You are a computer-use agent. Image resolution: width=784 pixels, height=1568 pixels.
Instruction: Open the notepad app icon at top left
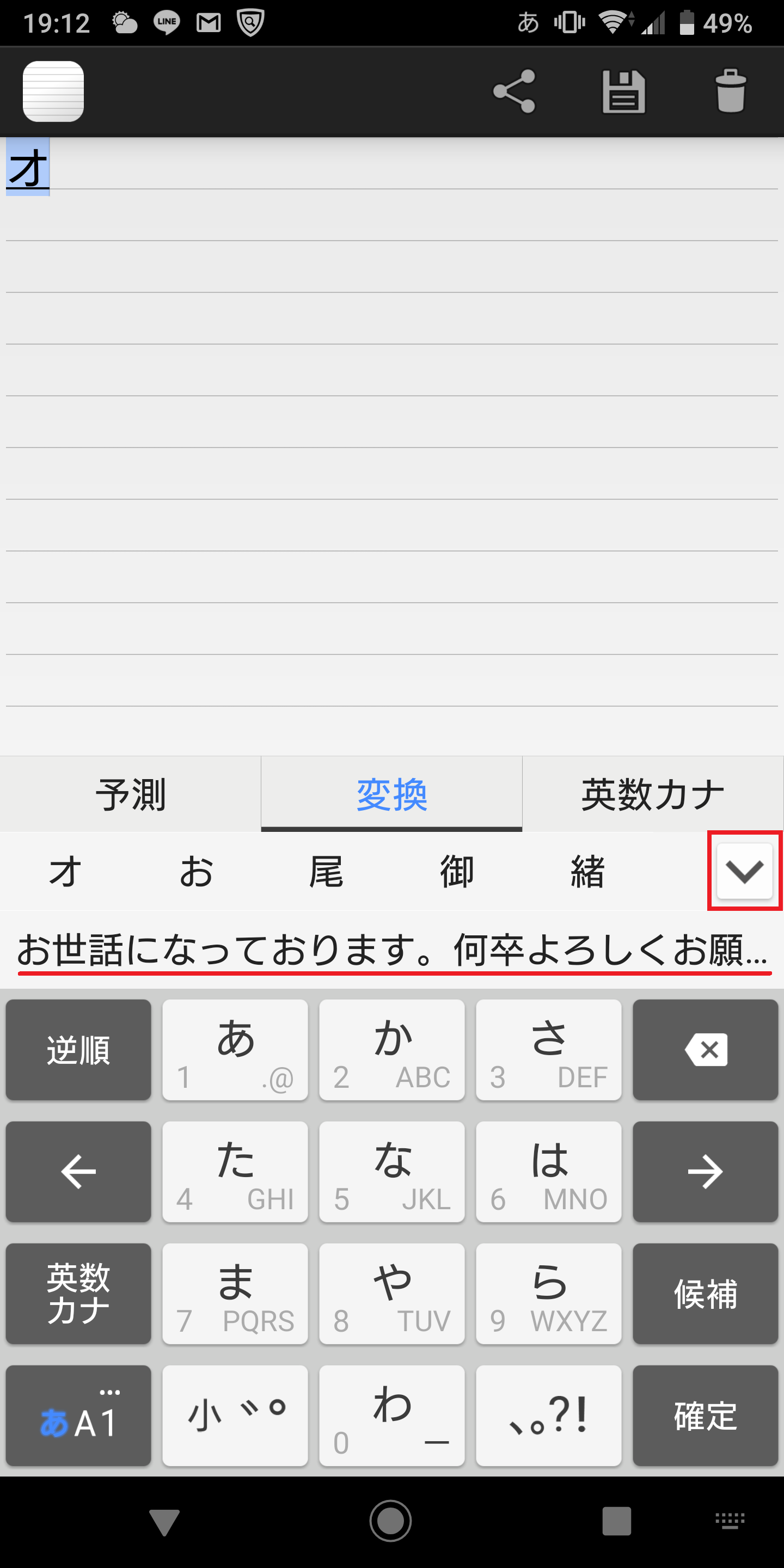tap(53, 91)
